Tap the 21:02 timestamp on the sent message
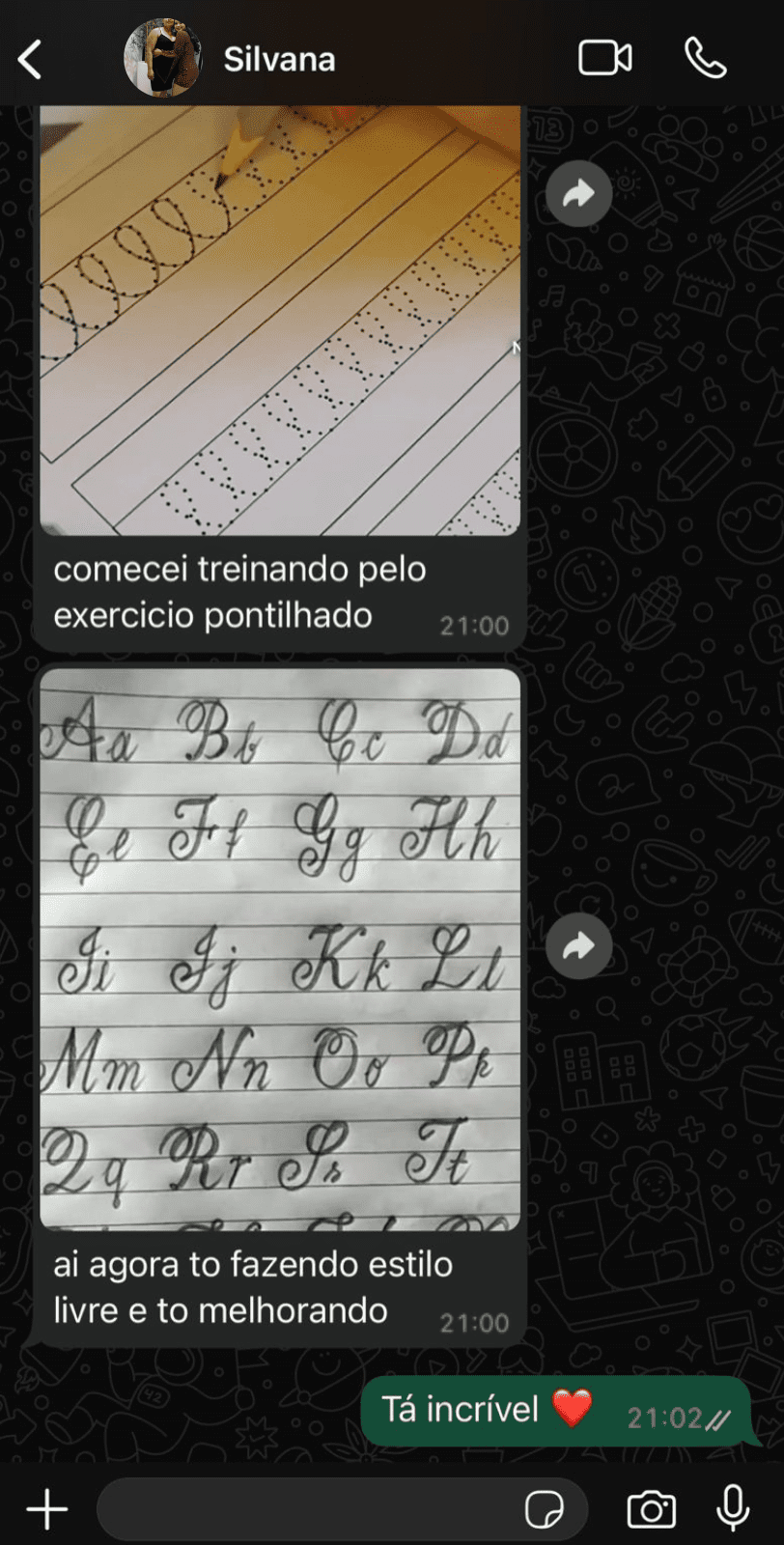The height and width of the screenshot is (1545, 784). coord(666,1419)
